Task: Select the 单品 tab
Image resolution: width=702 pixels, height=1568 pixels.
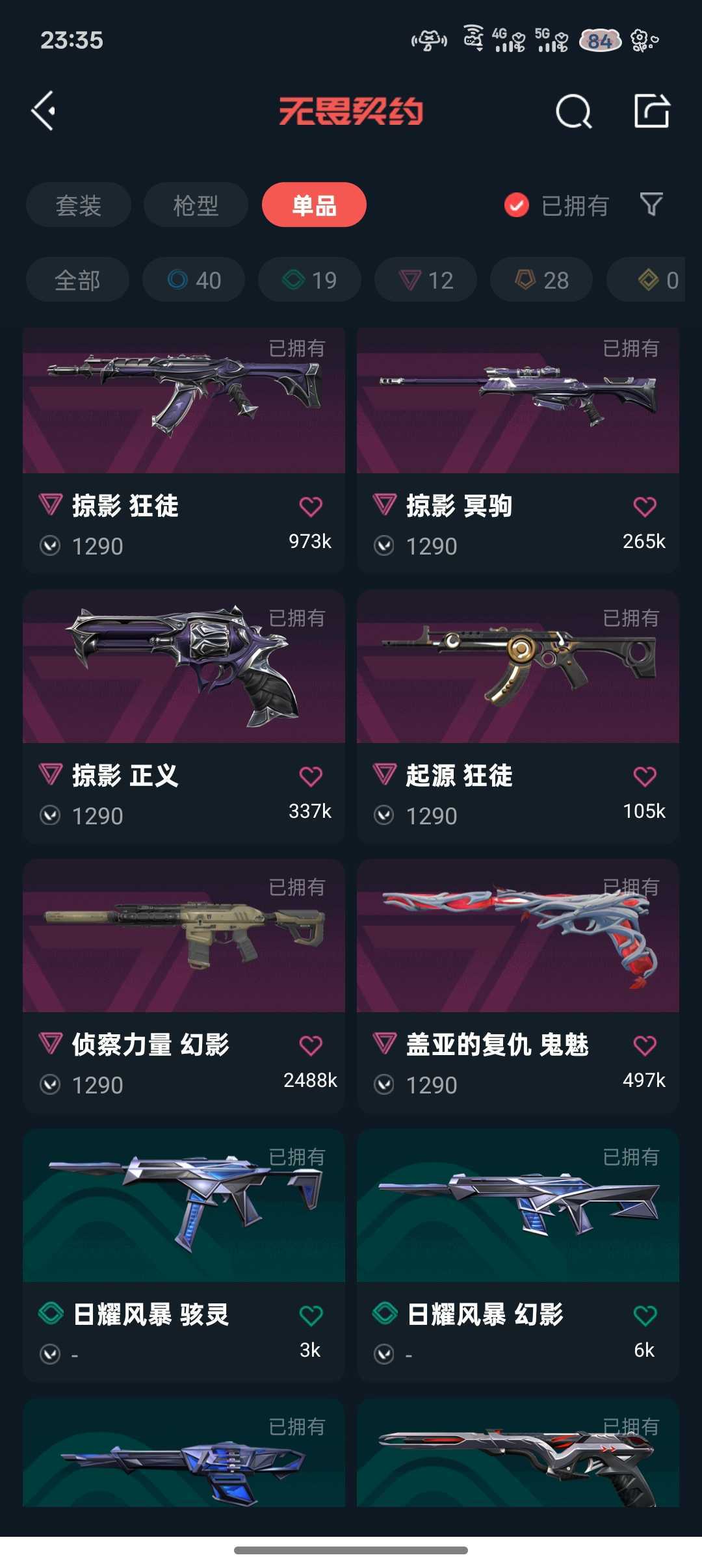Action: (314, 205)
